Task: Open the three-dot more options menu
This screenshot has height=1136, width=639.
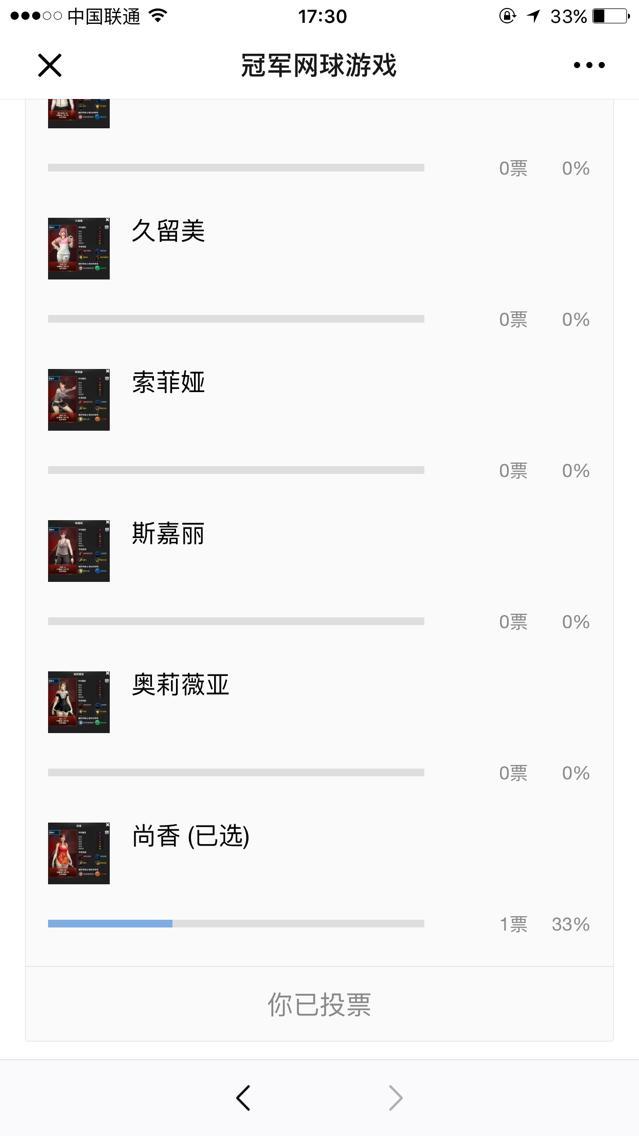Action: coord(589,66)
